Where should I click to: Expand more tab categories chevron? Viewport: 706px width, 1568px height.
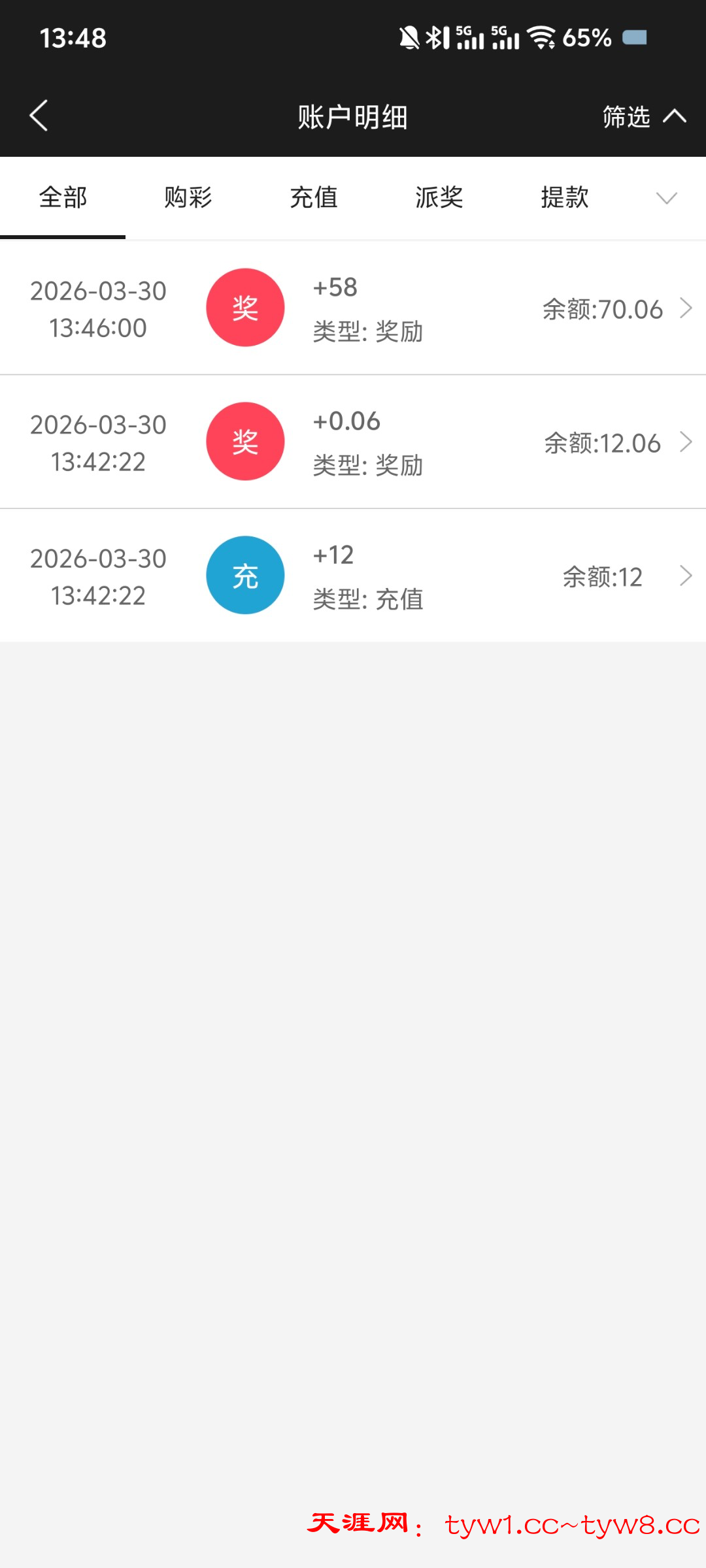tap(666, 198)
